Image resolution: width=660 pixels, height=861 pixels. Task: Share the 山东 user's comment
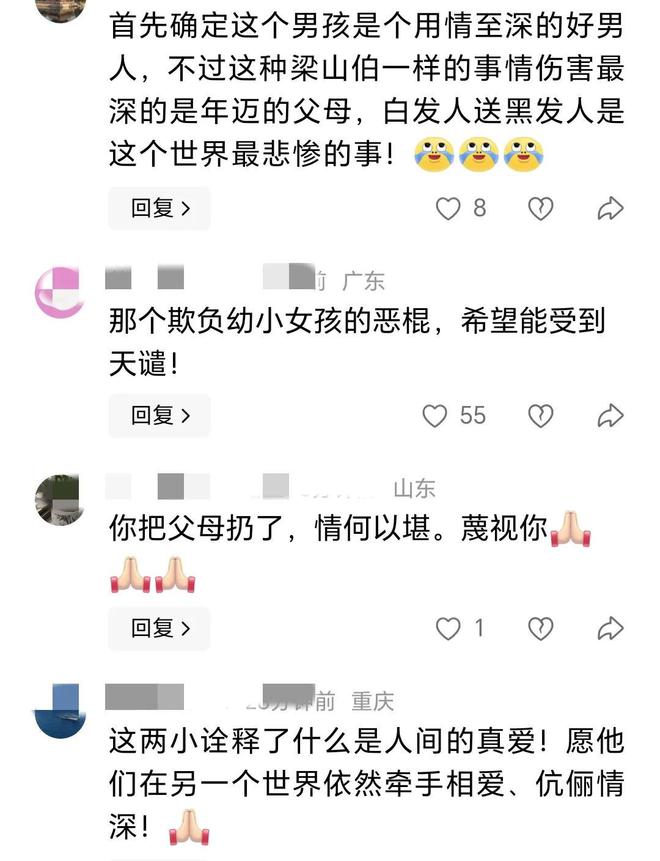click(x=610, y=628)
